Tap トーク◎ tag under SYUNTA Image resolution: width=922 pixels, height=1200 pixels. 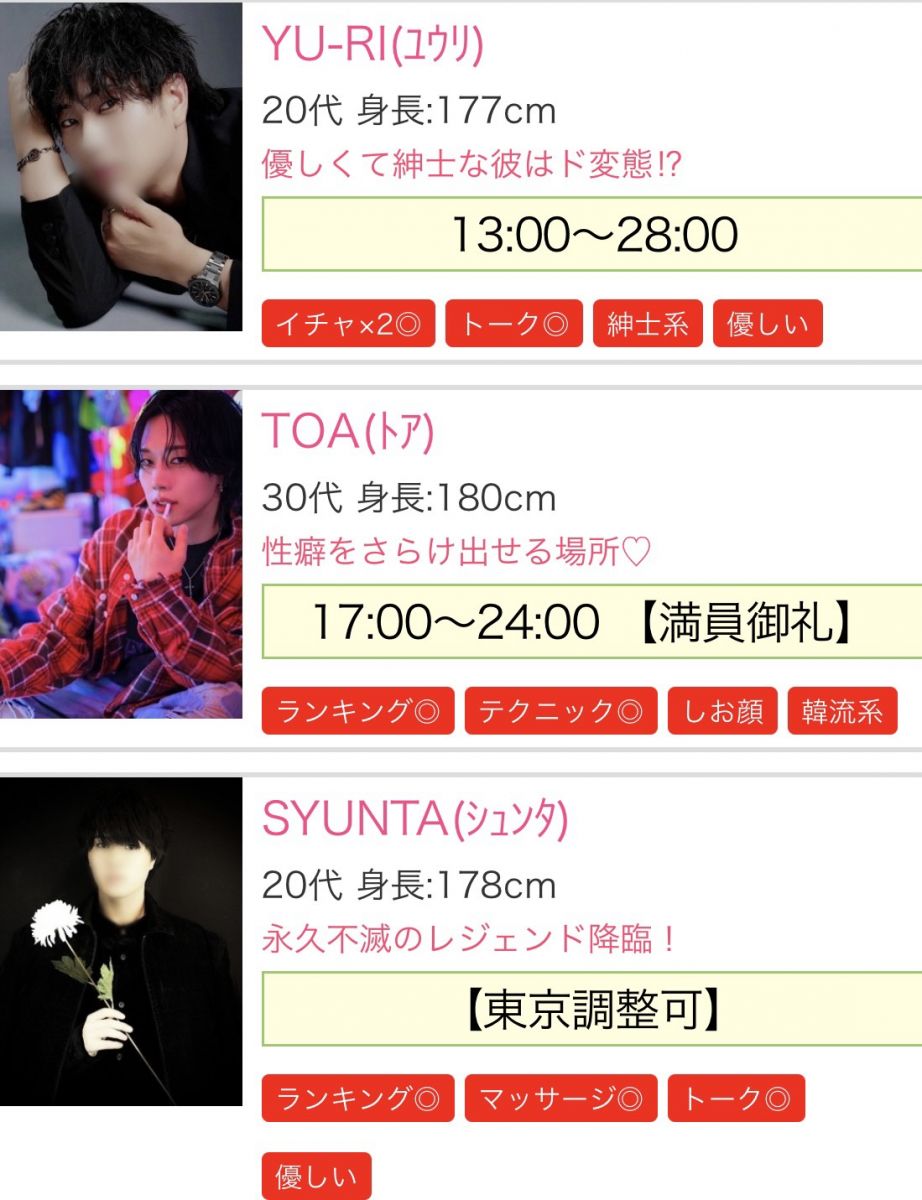pyautogui.click(x=735, y=1098)
